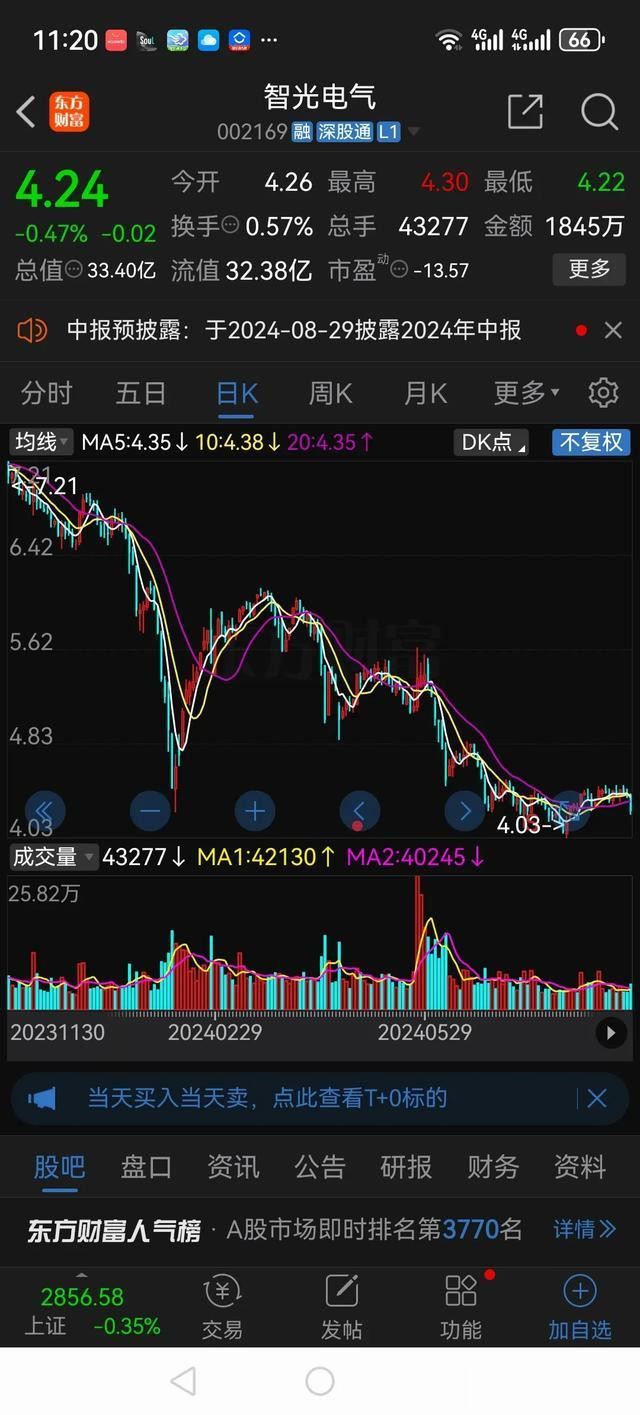Viewport: 640px width, 1415px height.
Task: Select the 月K chart tab
Action: [425, 393]
